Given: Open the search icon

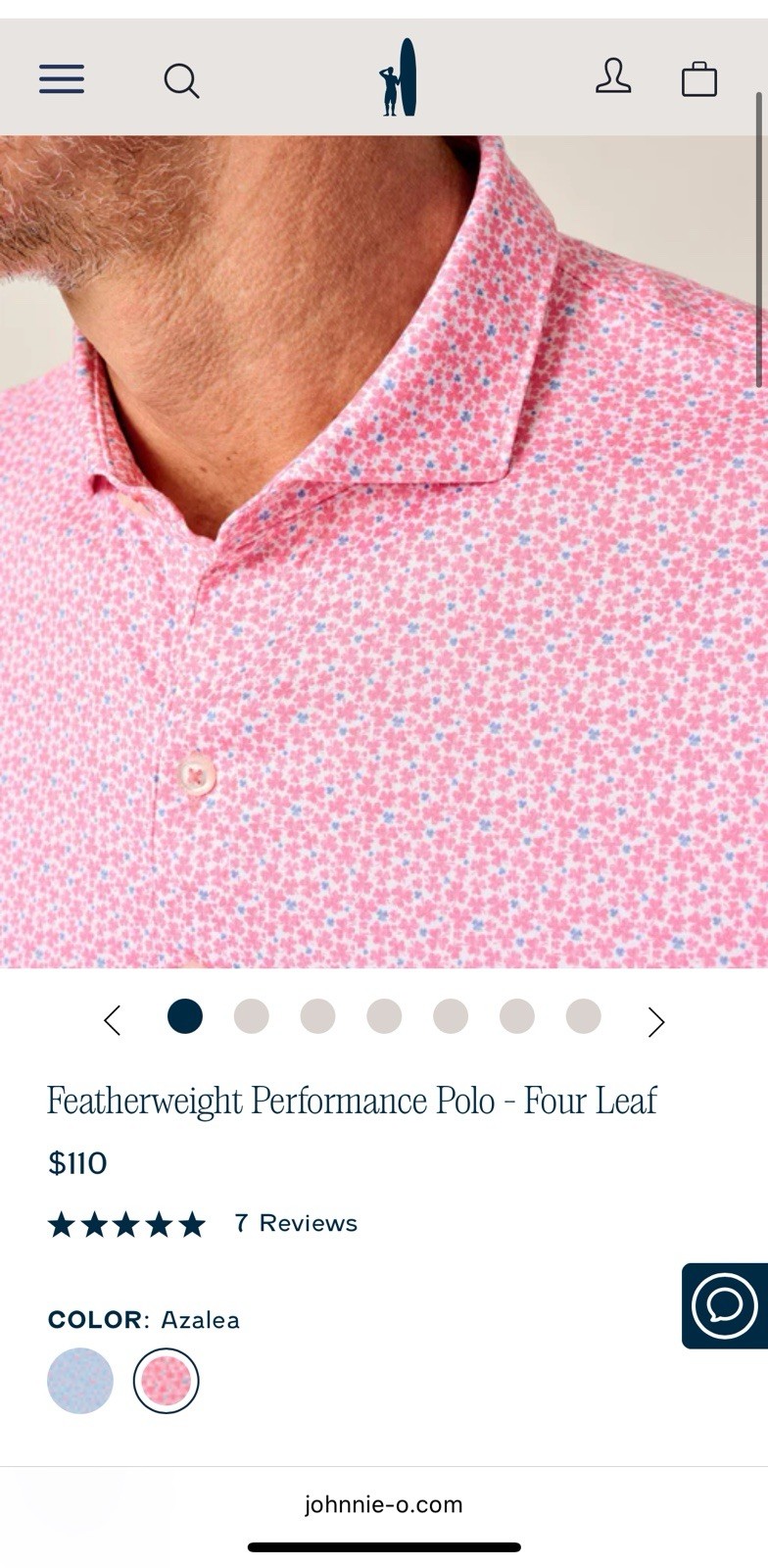Looking at the screenshot, I should (181, 80).
